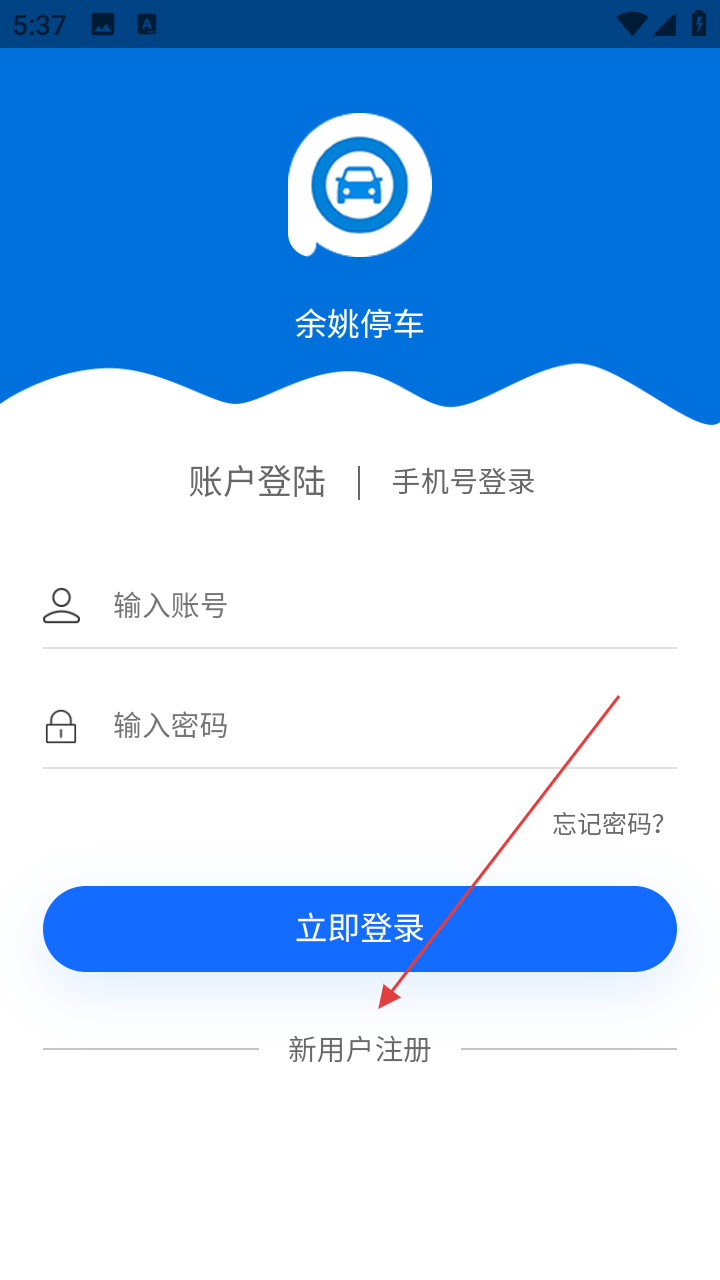Focus the 输入账号 field
Image resolution: width=720 pixels, height=1280 pixels.
point(390,606)
